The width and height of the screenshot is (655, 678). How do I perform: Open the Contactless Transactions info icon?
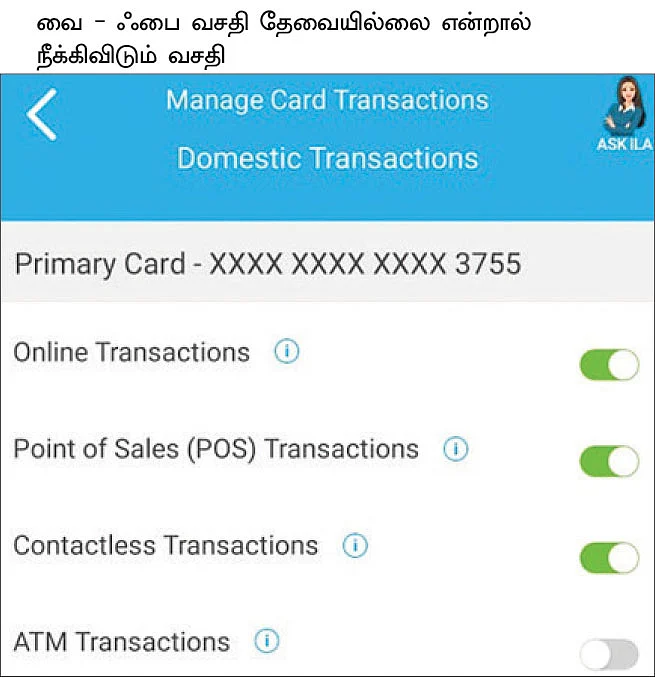[x=355, y=545]
